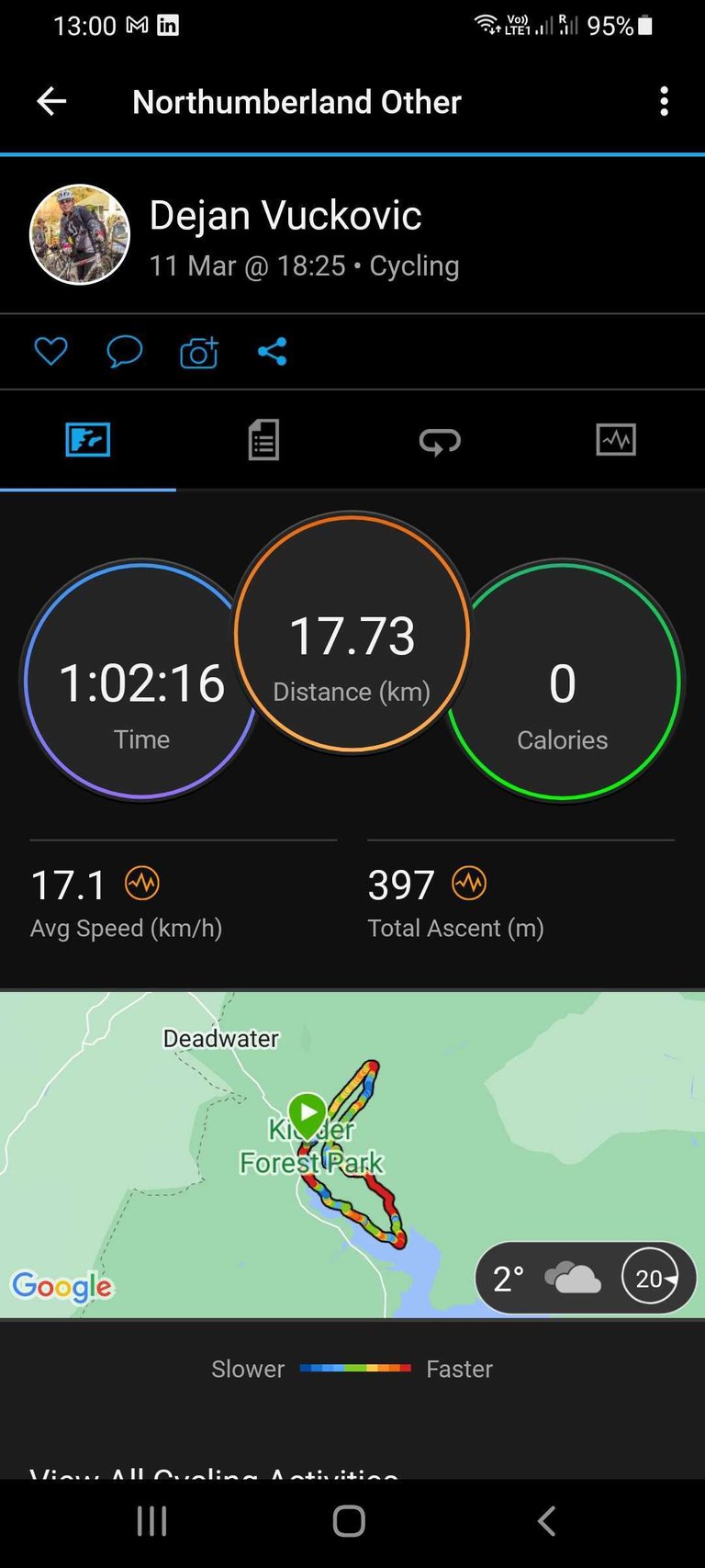Image resolution: width=705 pixels, height=1568 pixels.
Task: Open Dejan Vuckovic's profile picture
Action: click(x=80, y=235)
